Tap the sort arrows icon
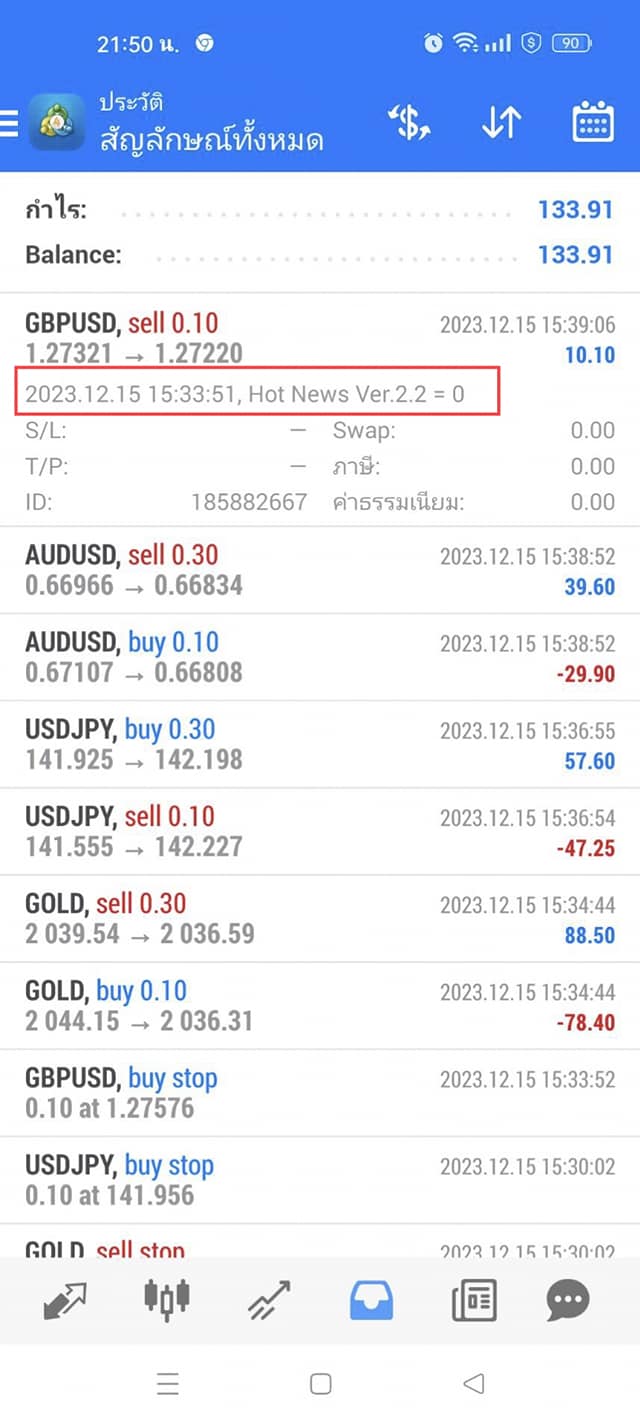The height and width of the screenshot is (1423, 640). (501, 122)
